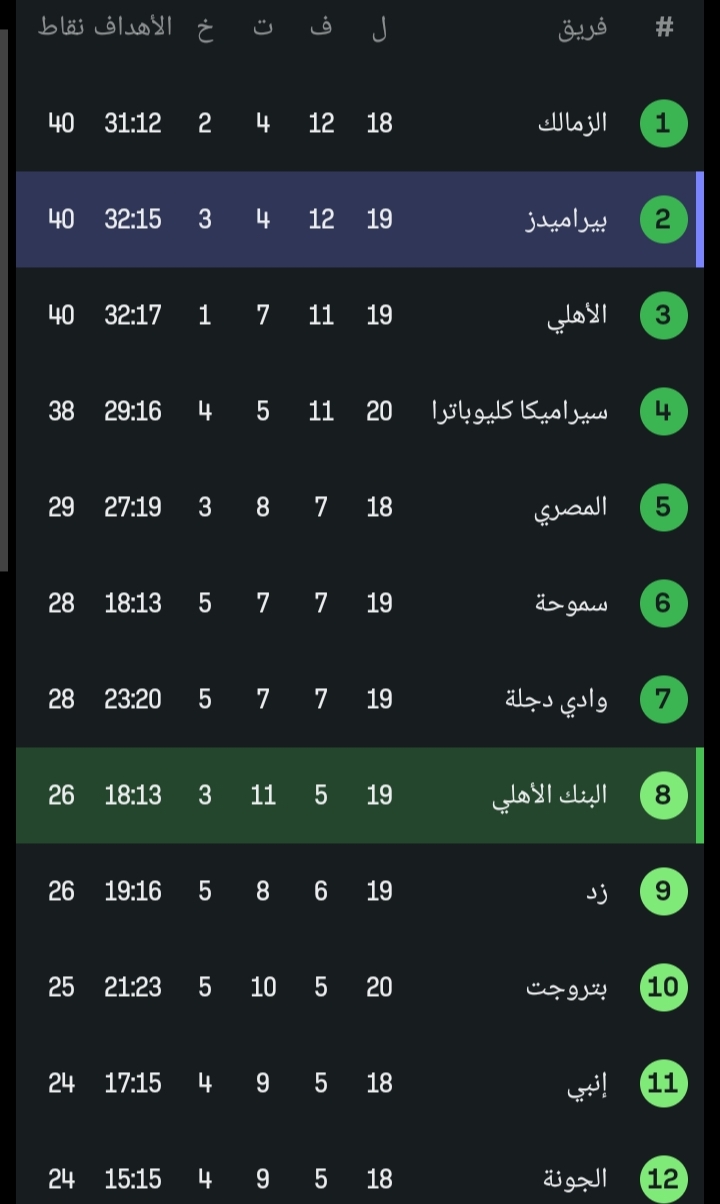Viewport: 720px width, 1204px height.
Task: Click rank circle 10 beside بتروجت
Action: point(663,987)
